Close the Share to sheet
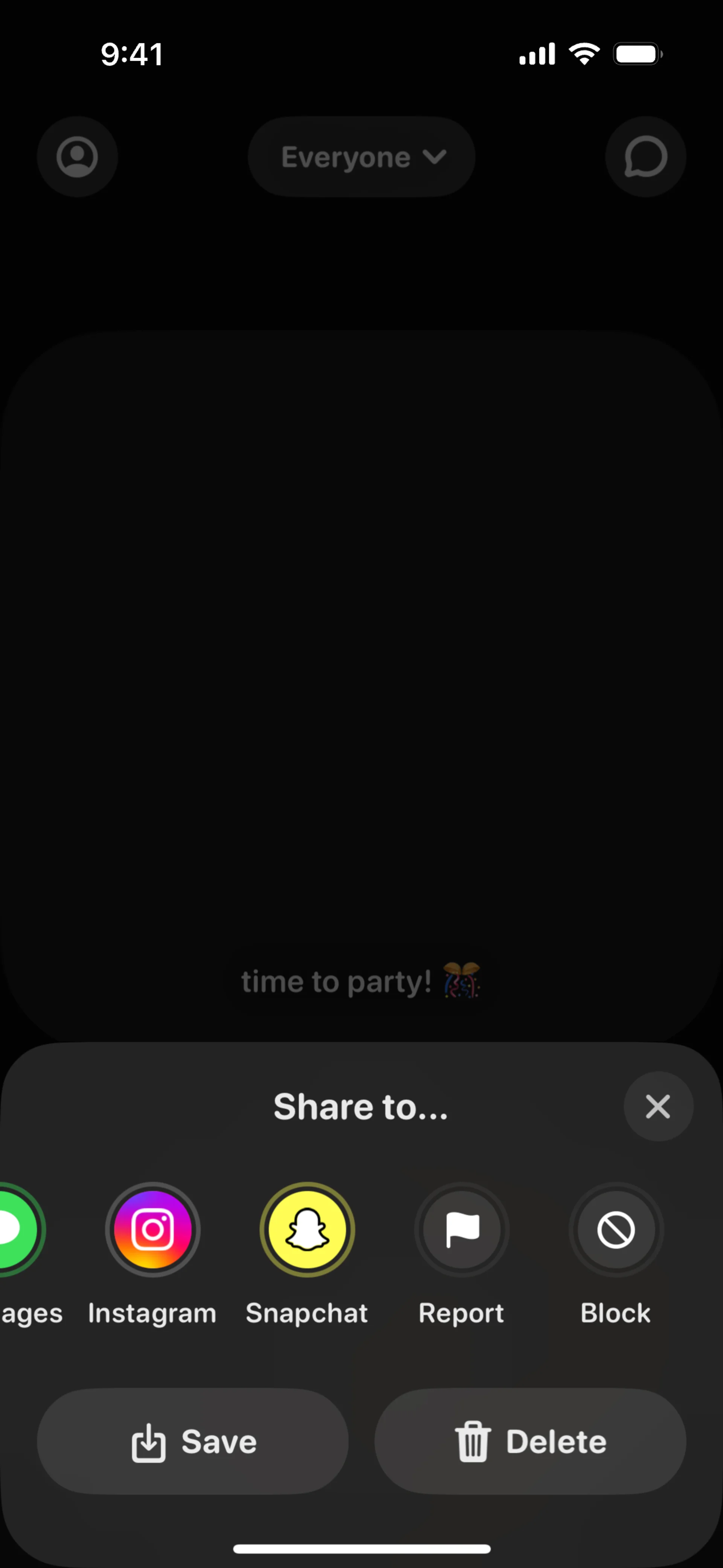723x1568 pixels. 658,1106
